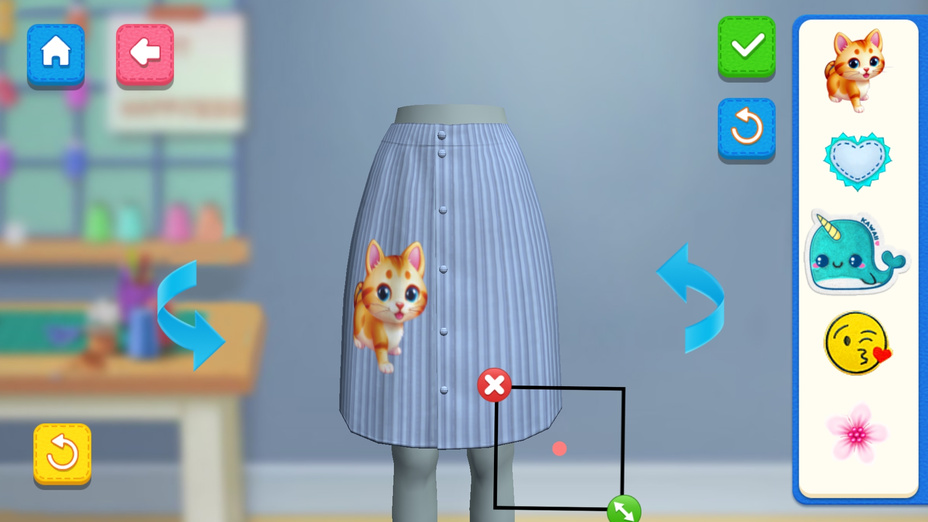Pick the narwhal whale sticker
The height and width of the screenshot is (522, 928).
click(855, 254)
